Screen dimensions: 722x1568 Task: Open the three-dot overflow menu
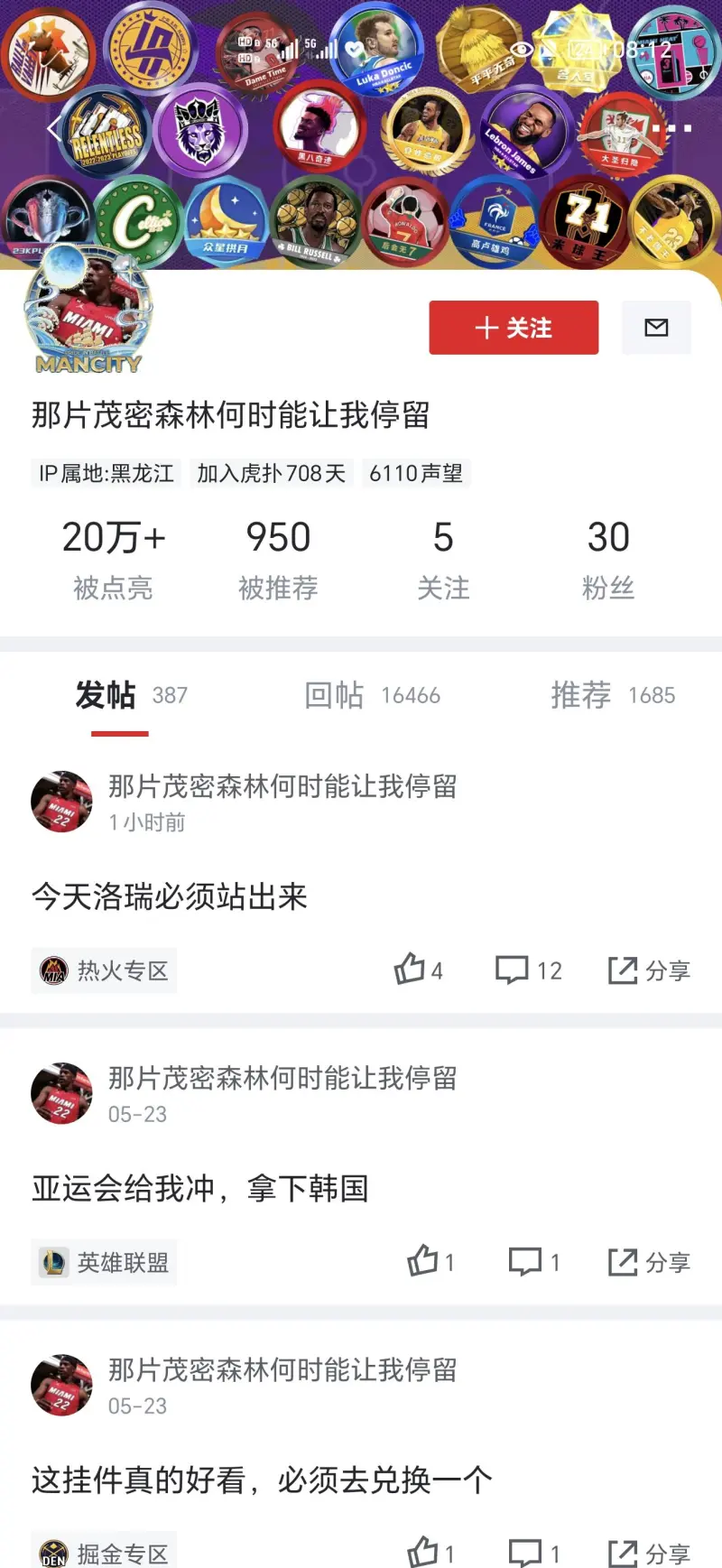672,128
